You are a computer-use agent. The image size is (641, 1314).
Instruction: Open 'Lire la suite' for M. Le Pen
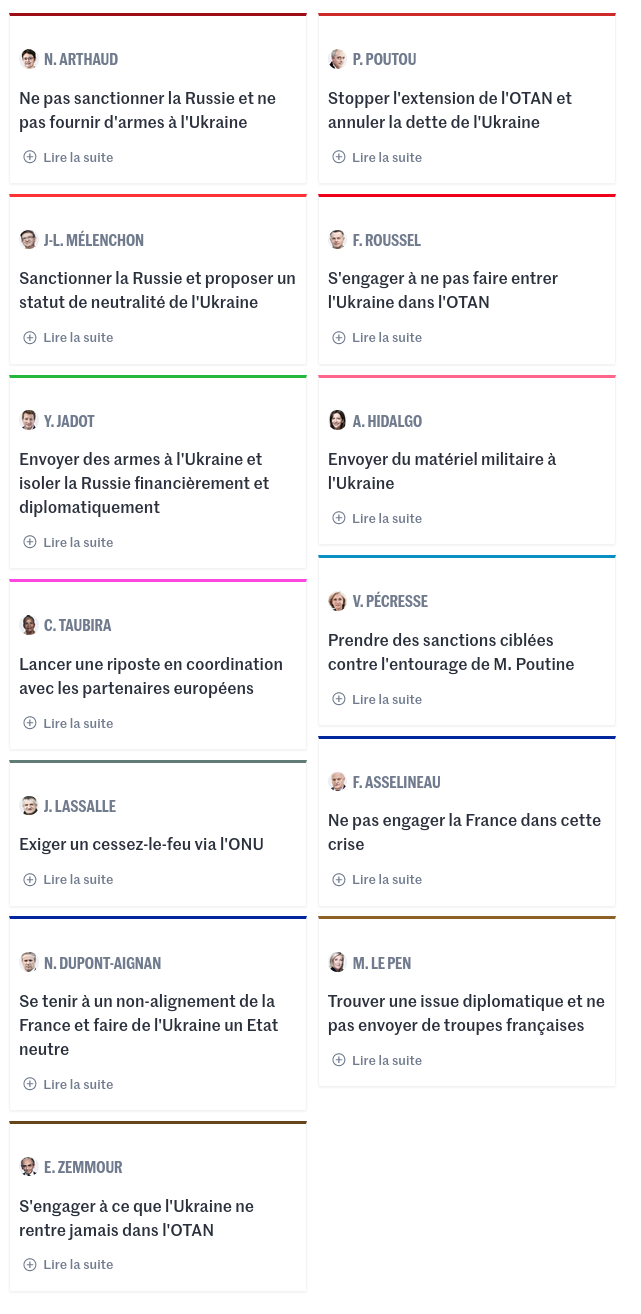pyautogui.click(x=377, y=1060)
